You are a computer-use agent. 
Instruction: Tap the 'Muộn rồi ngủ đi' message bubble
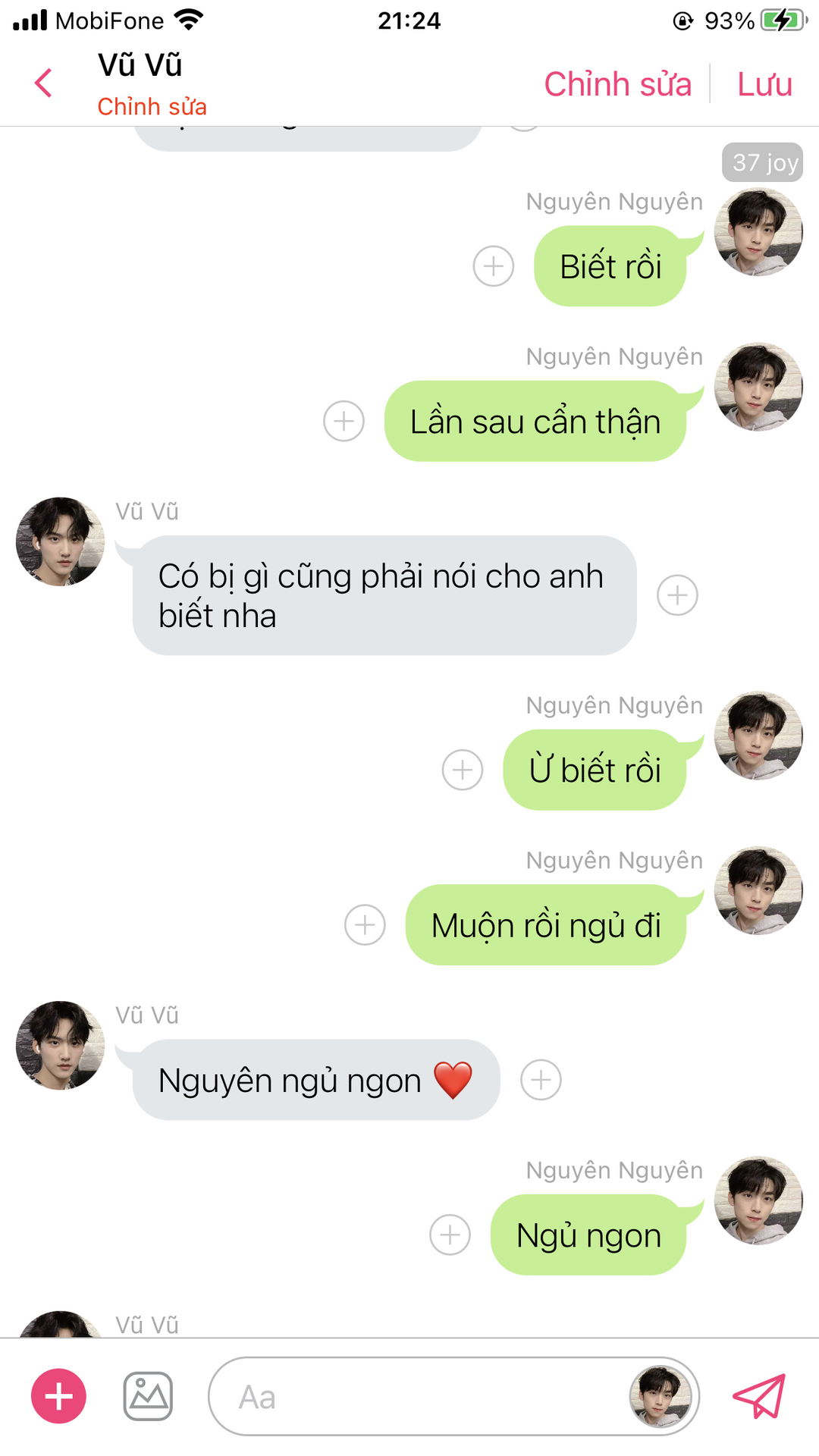pos(546,924)
